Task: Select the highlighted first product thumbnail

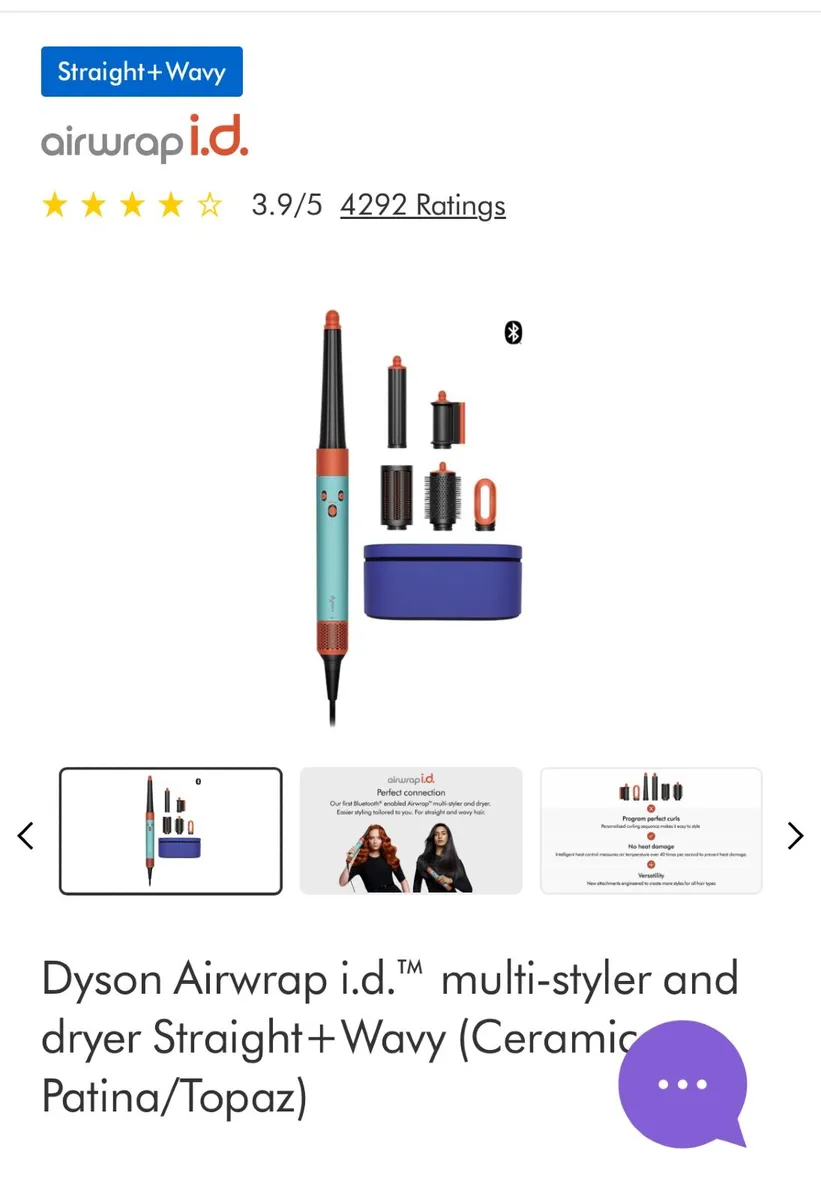Action: coord(170,830)
